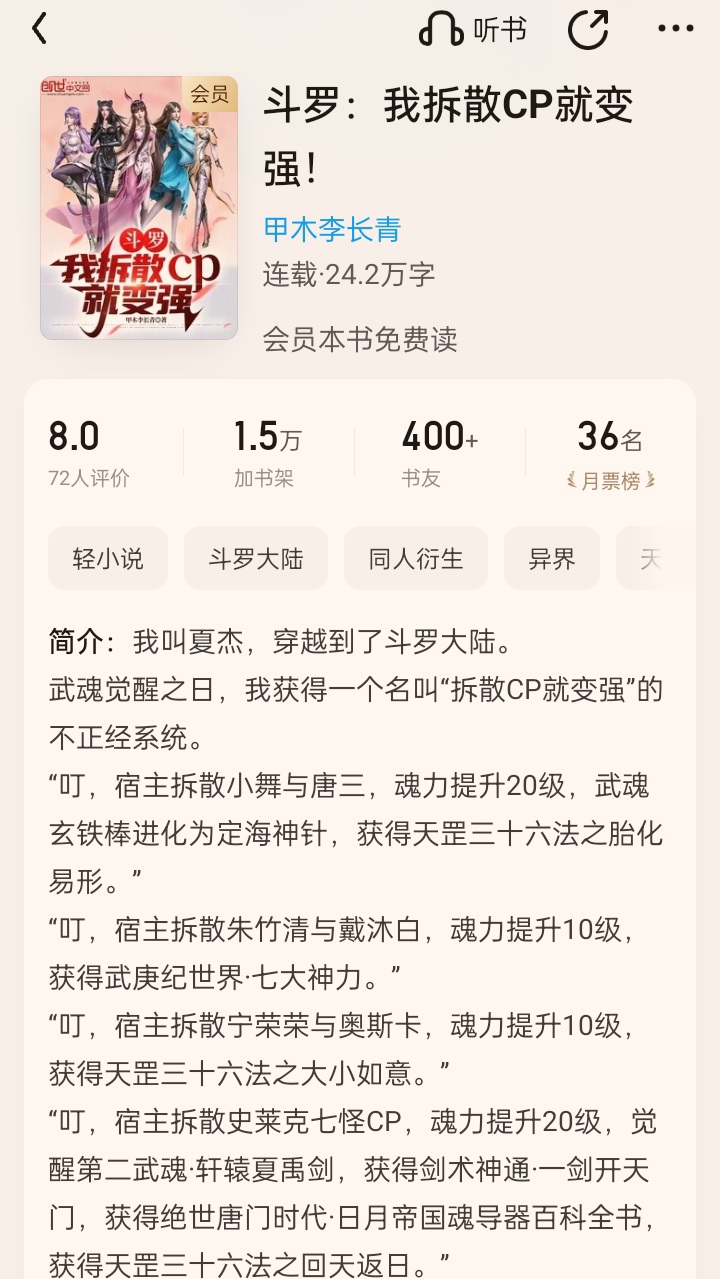This screenshot has width=720, height=1279.
Task: View the 400+ 书友 readers
Action: pos(440,453)
